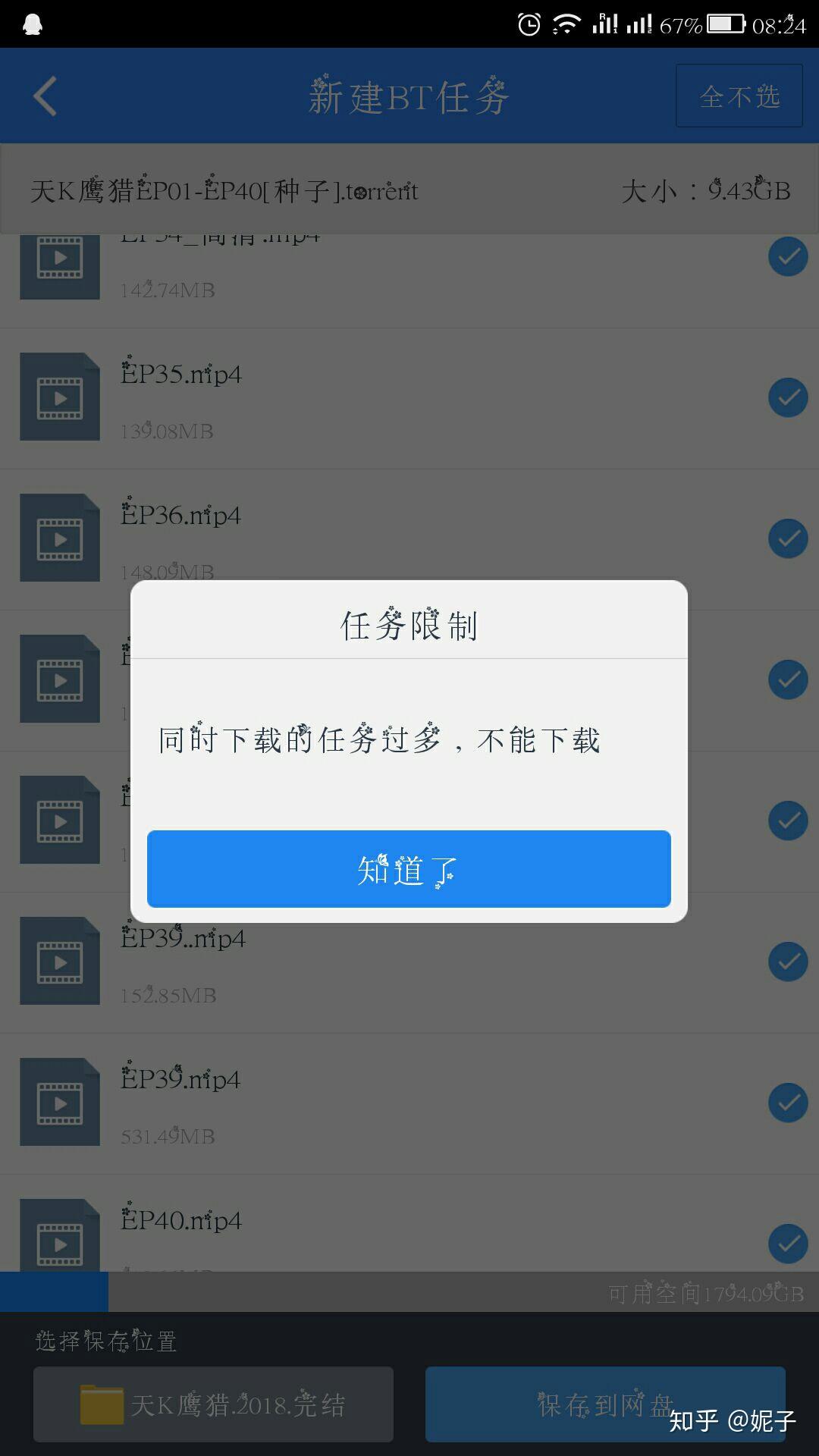Uncheck the 142.74MB file
The image size is (819, 1456).
pos(788,257)
